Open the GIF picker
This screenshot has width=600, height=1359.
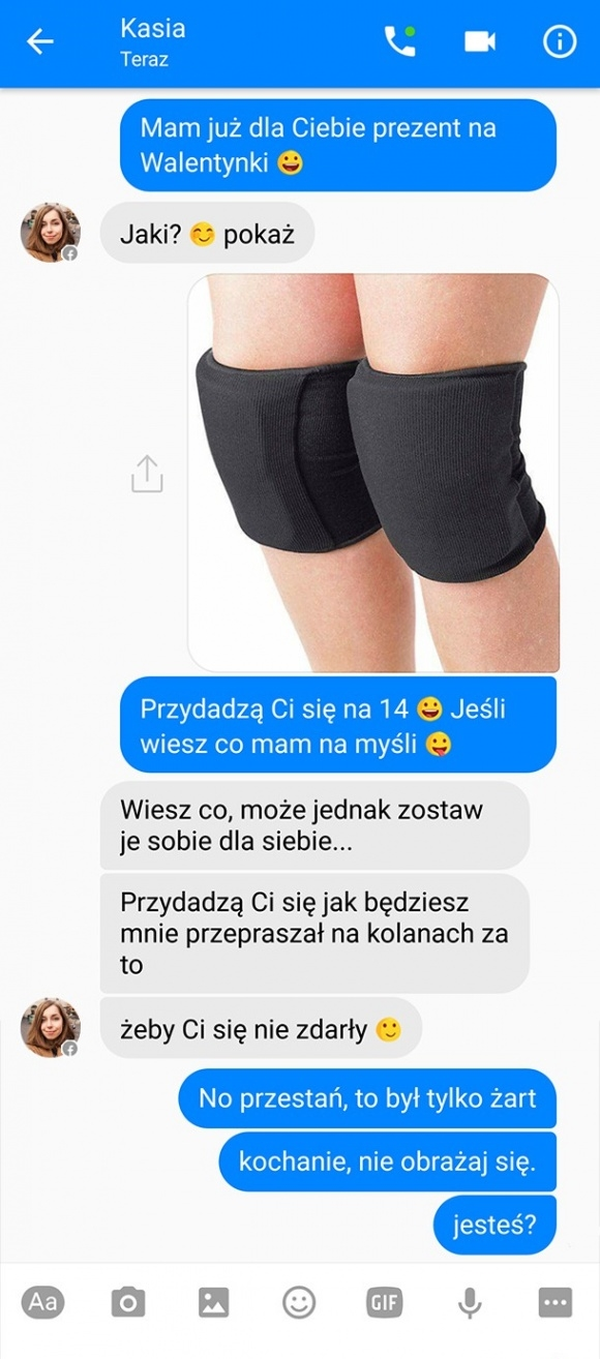coord(384,1302)
